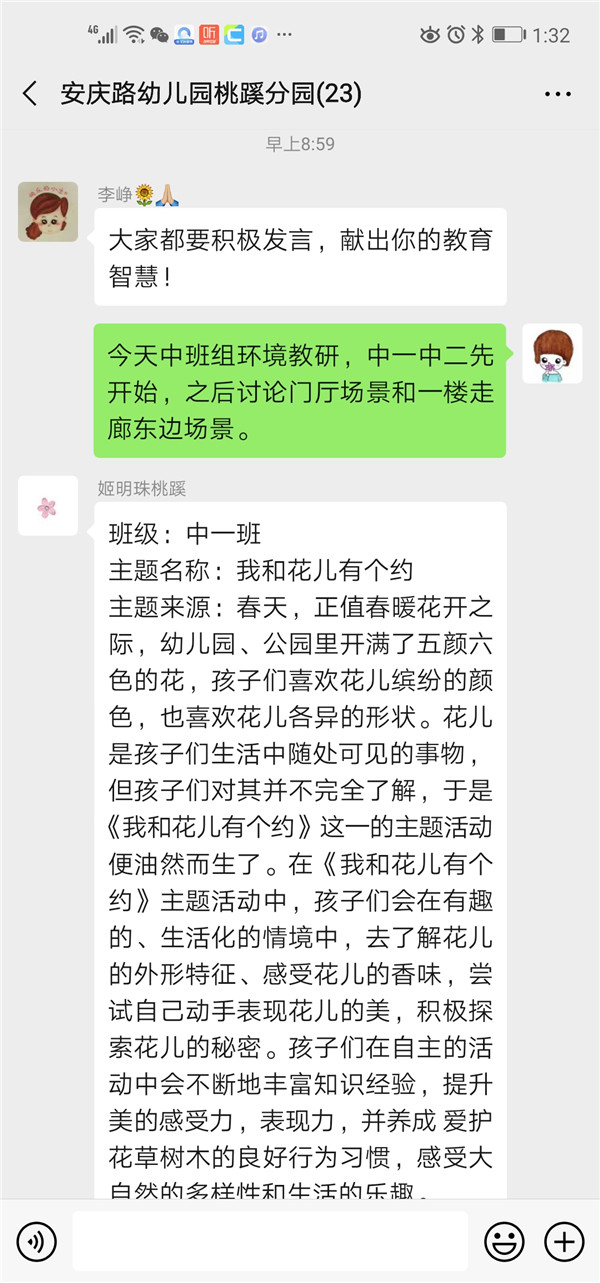Image resolution: width=600 pixels, height=1283 pixels.
Task: Open the plus attachments panel
Action: pyautogui.click(x=563, y=1242)
